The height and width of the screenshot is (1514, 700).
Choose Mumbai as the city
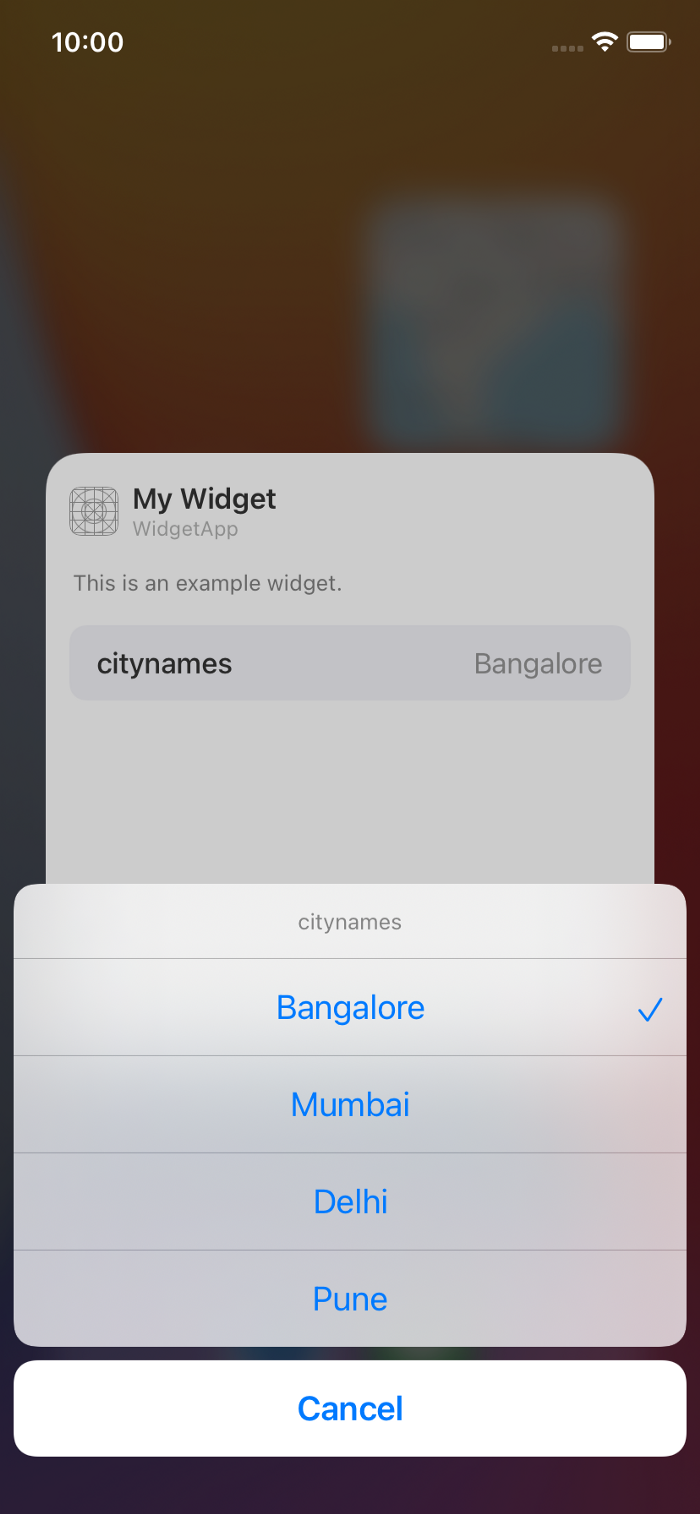point(350,1104)
